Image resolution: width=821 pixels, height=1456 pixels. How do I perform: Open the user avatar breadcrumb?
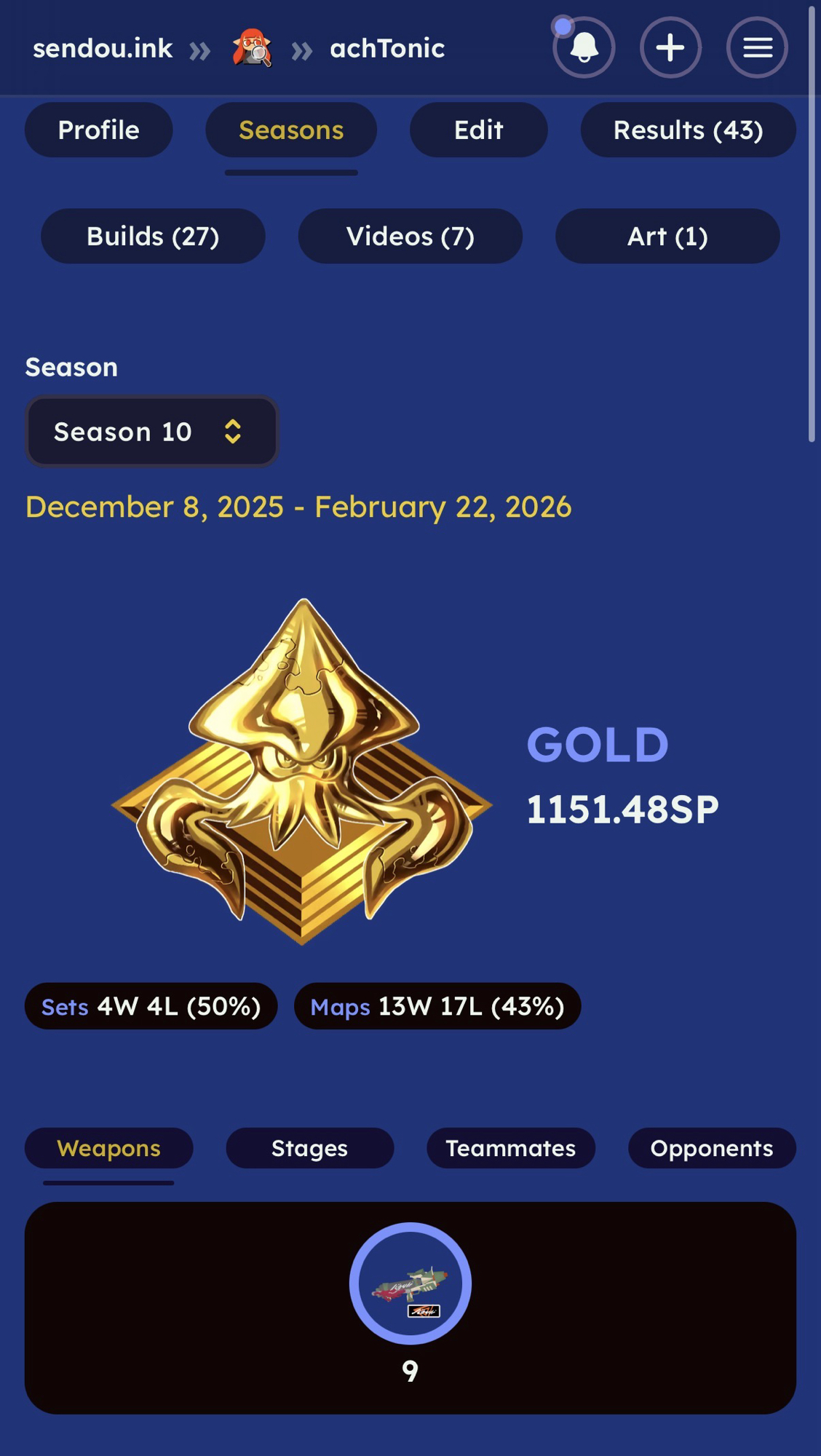pyautogui.click(x=252, y=49)
